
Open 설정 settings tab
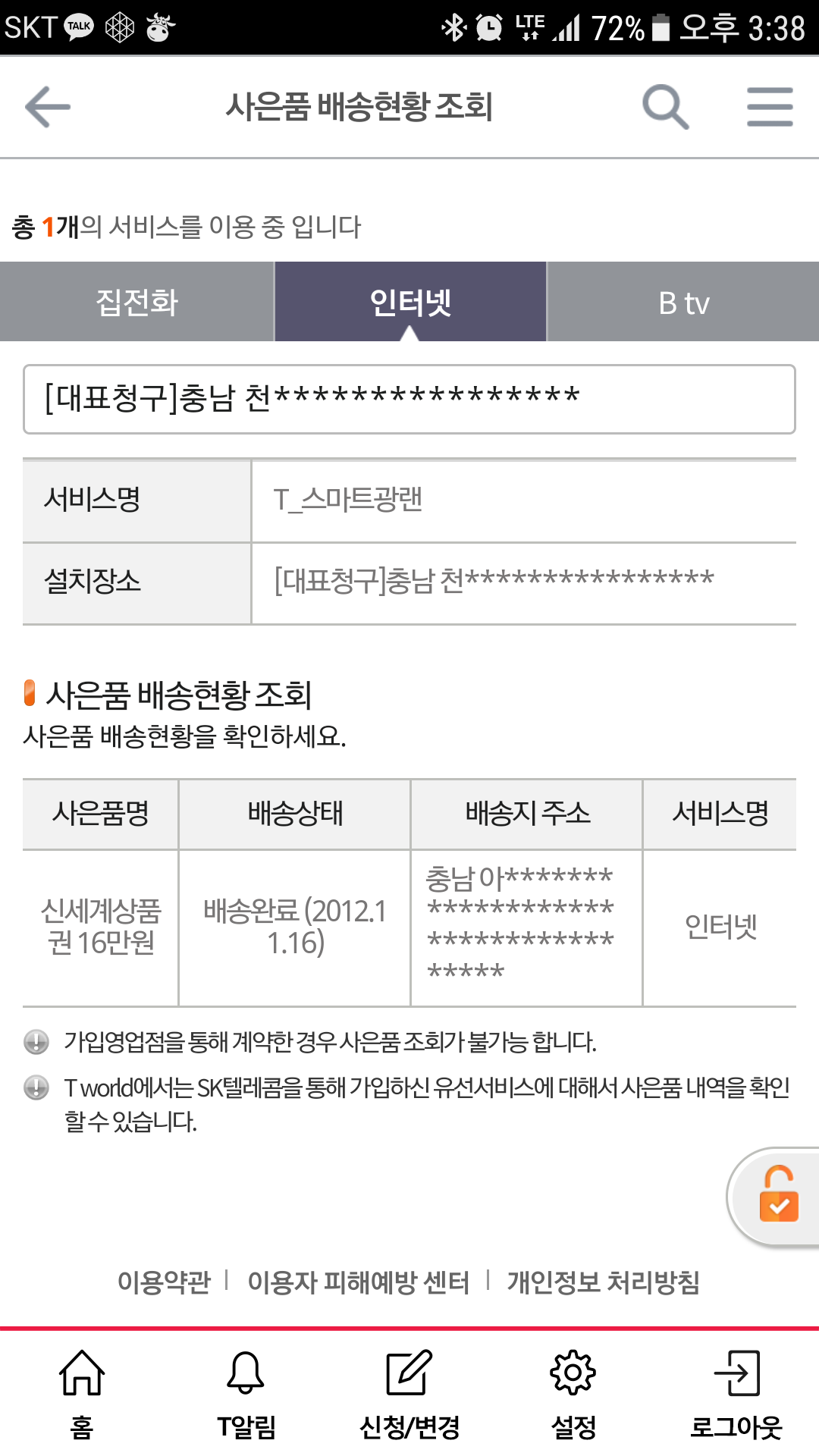573,1394
